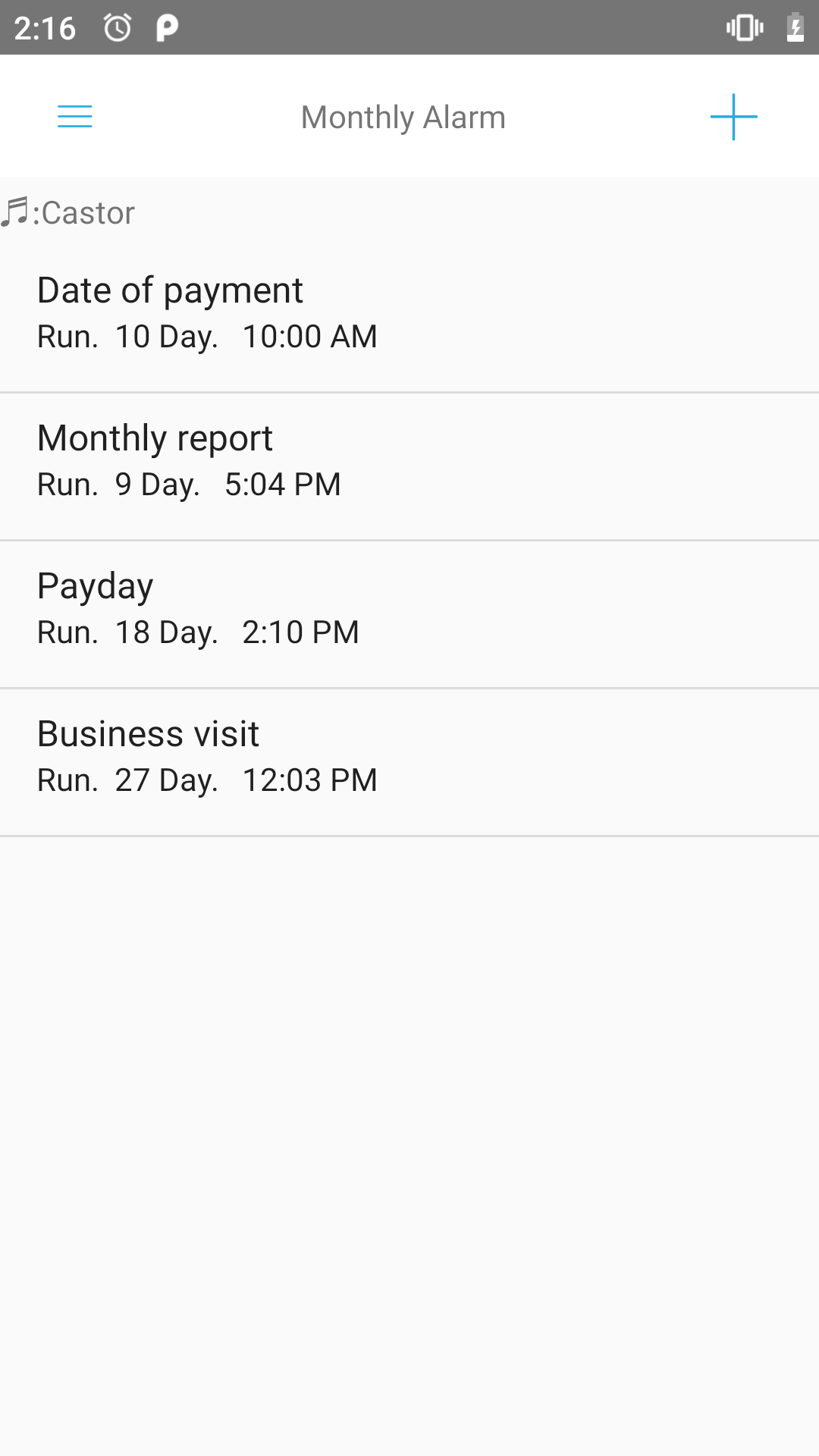Open the Date of payment alarm
The image size is (819, 1456).
409,318
